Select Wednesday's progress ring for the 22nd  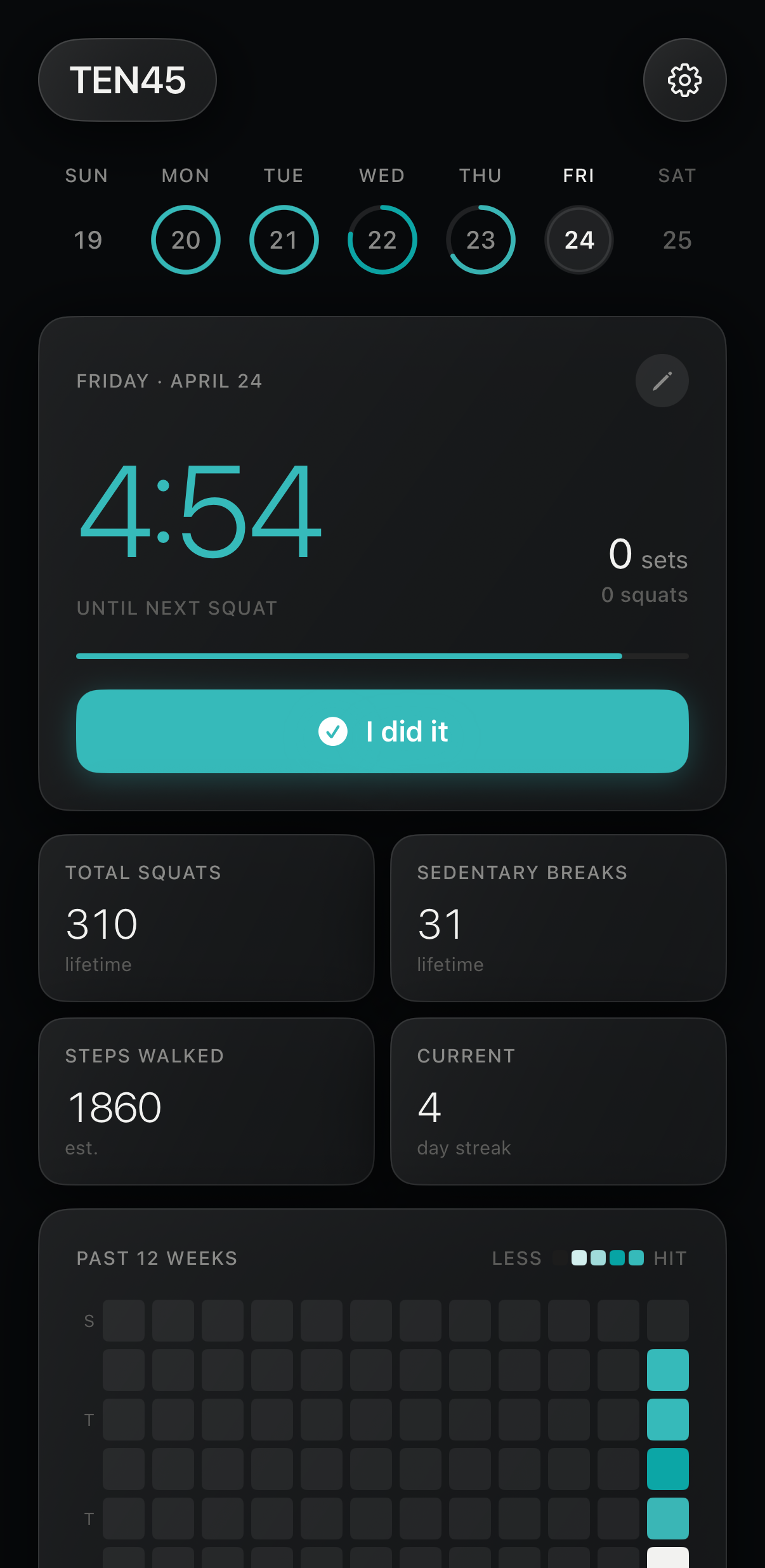tap(381, 240)
